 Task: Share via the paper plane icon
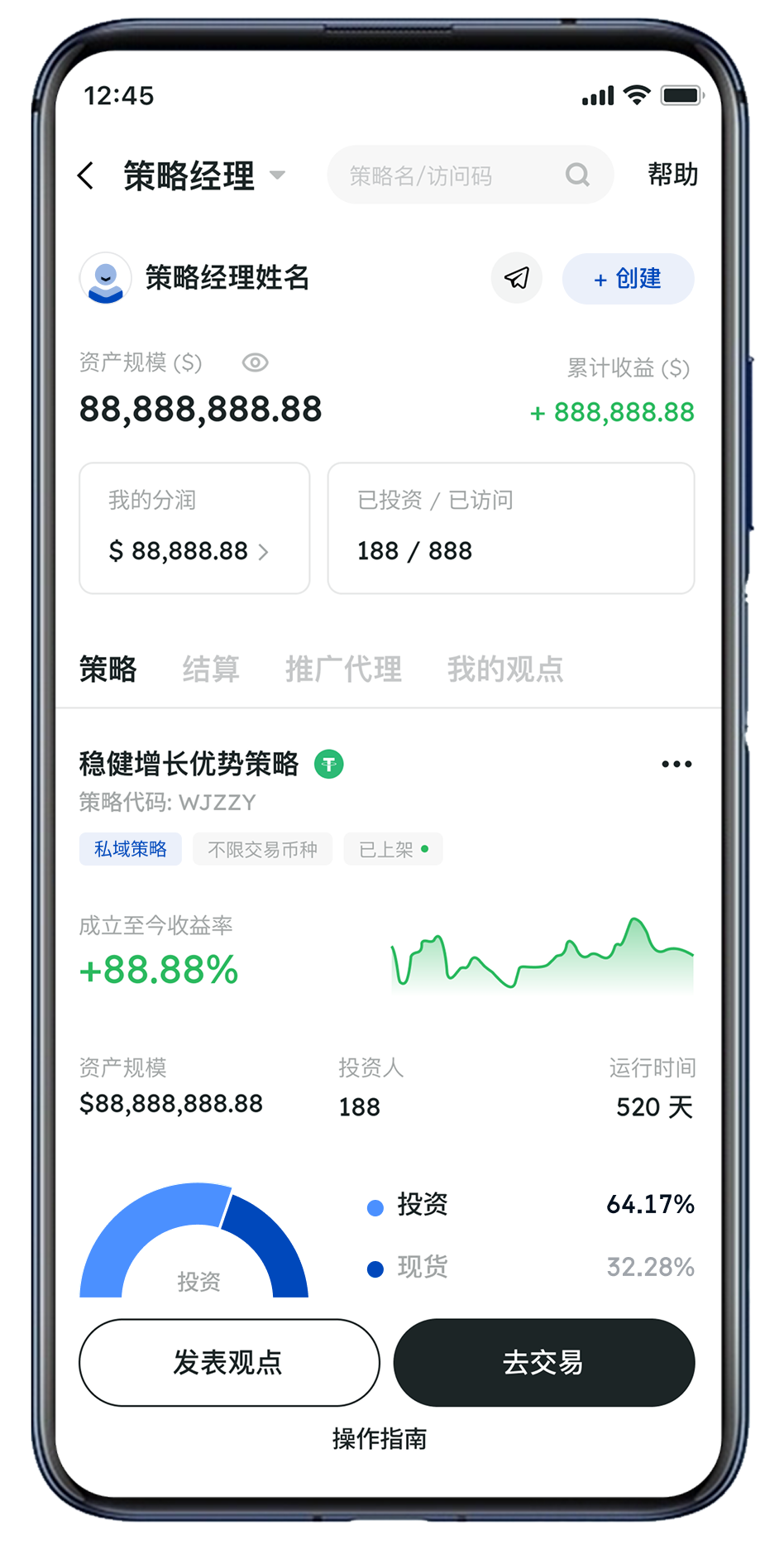(517, 278)
